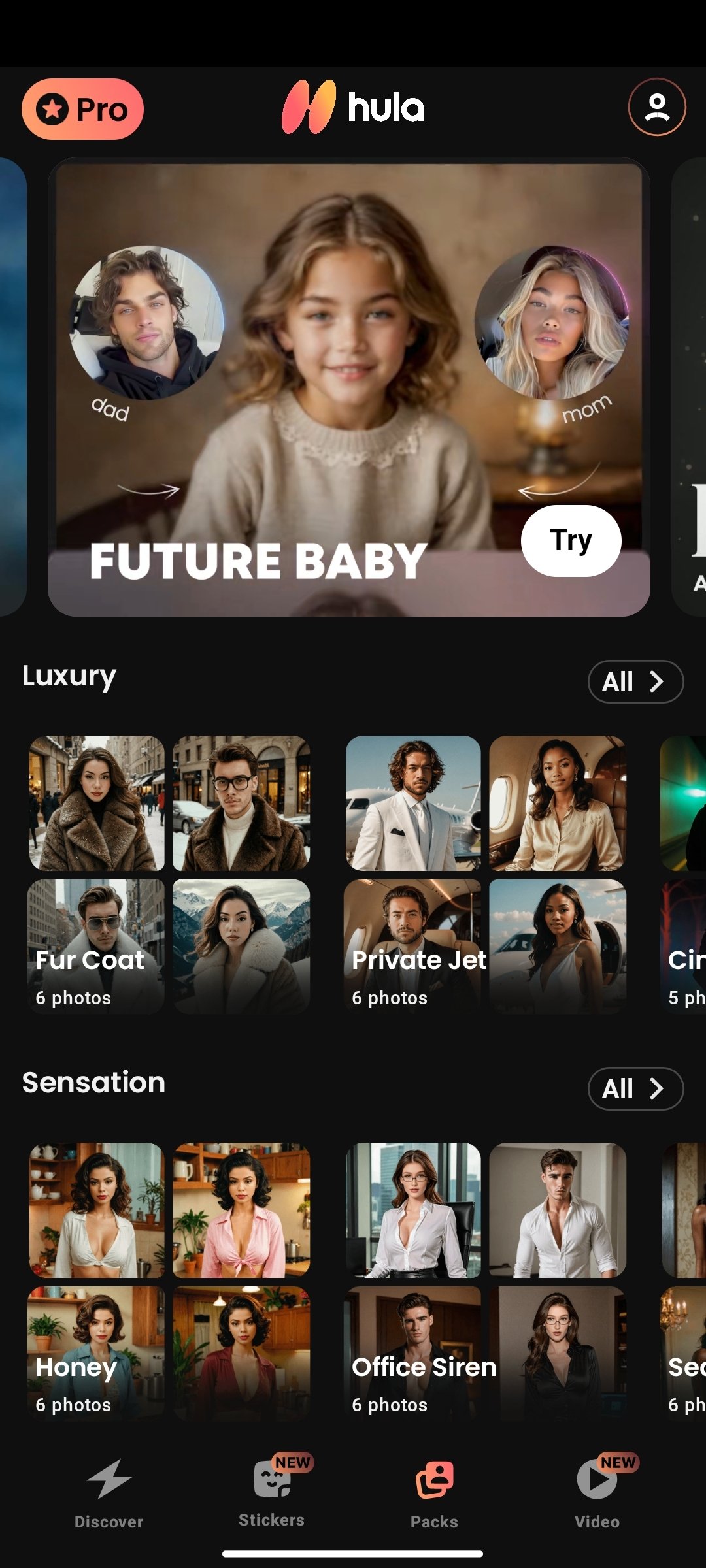This screenshot has width=706, height=1568.
Task: Open the Pro subscription badge
Action: [82, 109]
